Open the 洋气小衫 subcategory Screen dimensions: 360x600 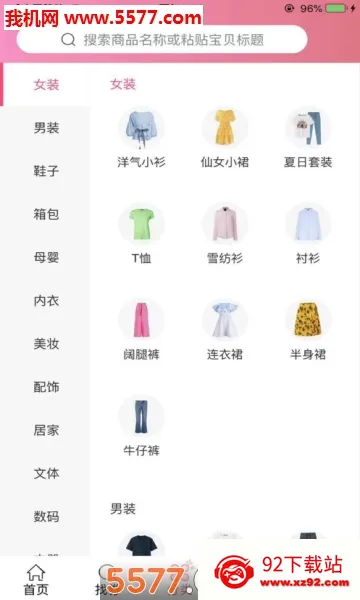[141, 138]
